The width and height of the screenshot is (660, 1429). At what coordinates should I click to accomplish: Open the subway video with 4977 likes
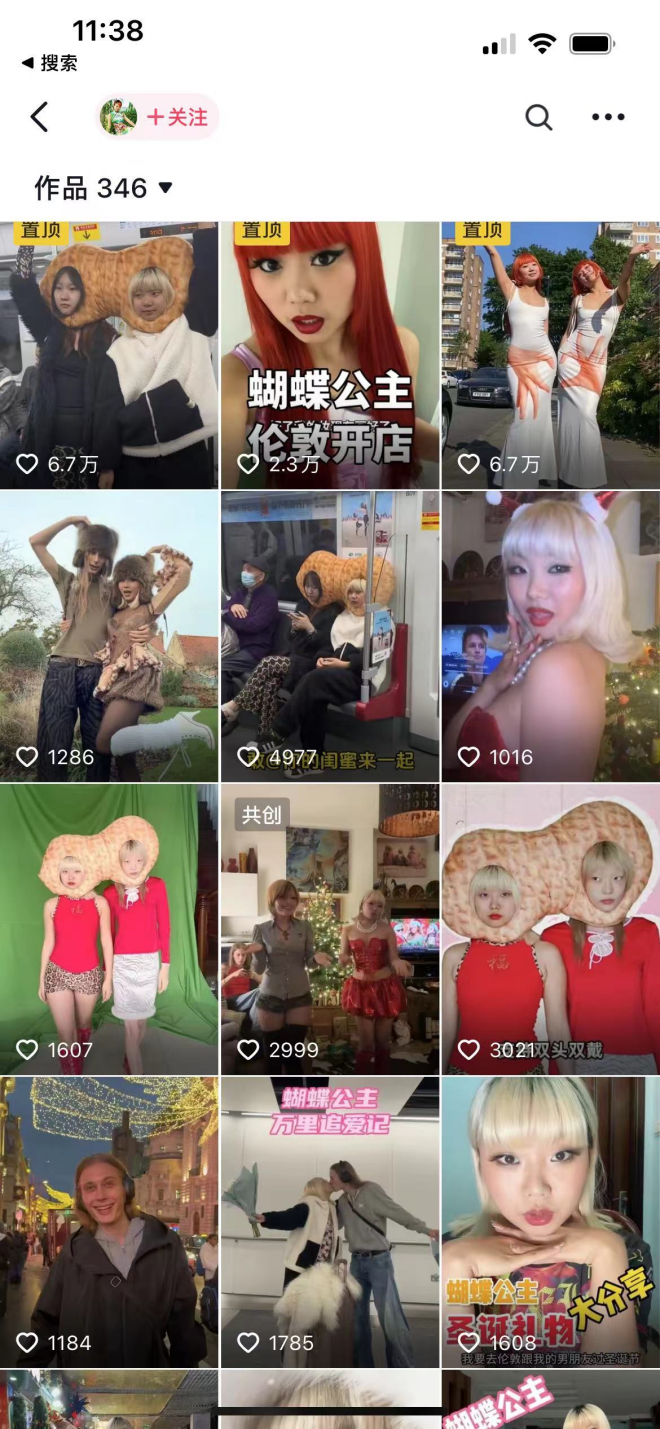330,636
